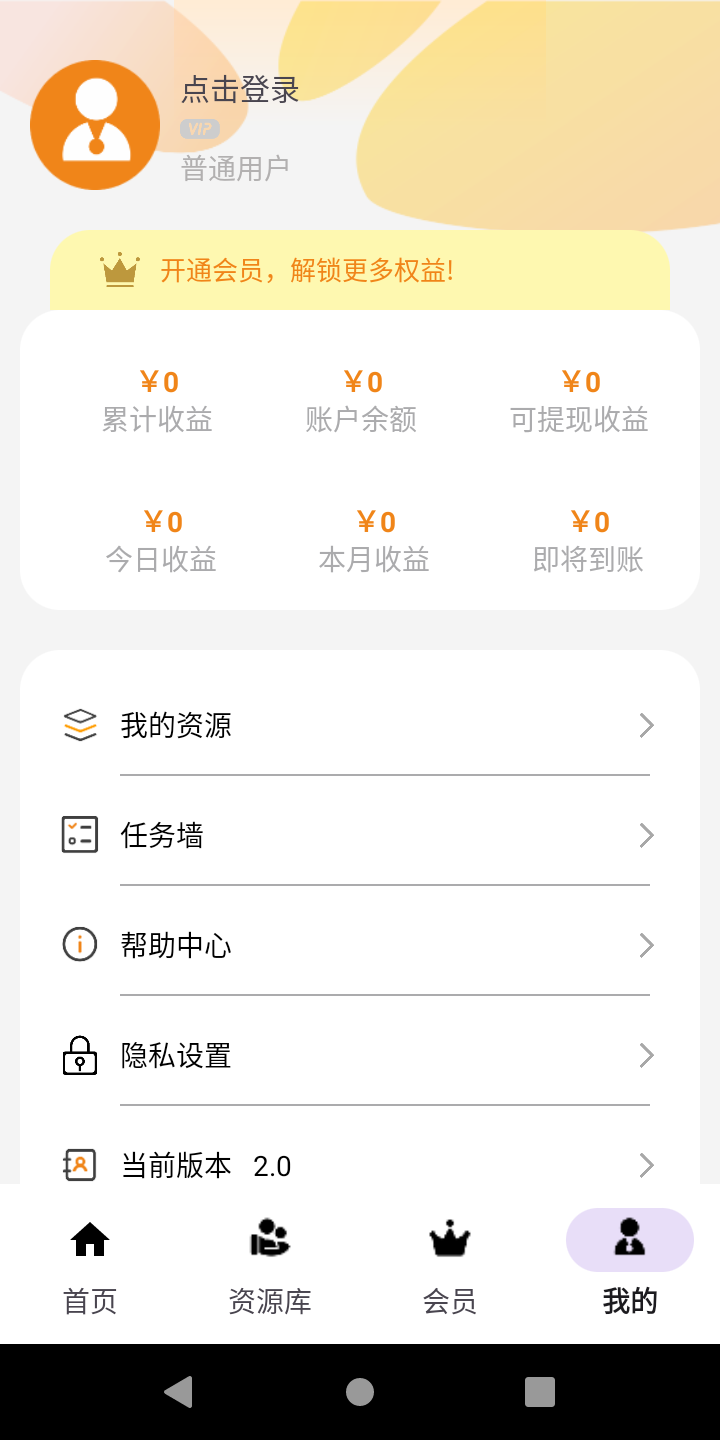Expand the 当前版本 2.0 row arrow
This screenshot has height=1440, width=720.
point(646,1165)
